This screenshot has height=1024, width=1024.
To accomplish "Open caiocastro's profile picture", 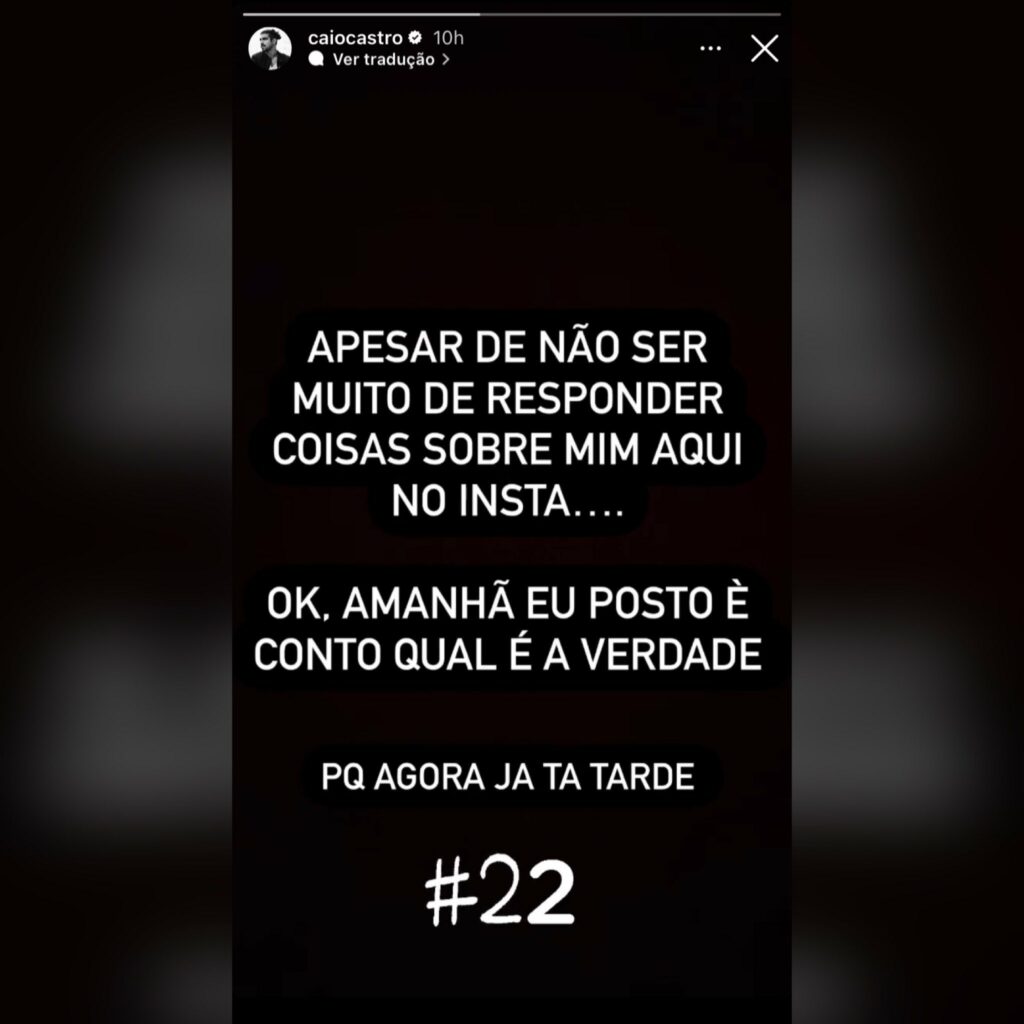I will click(x=270, y=48).
